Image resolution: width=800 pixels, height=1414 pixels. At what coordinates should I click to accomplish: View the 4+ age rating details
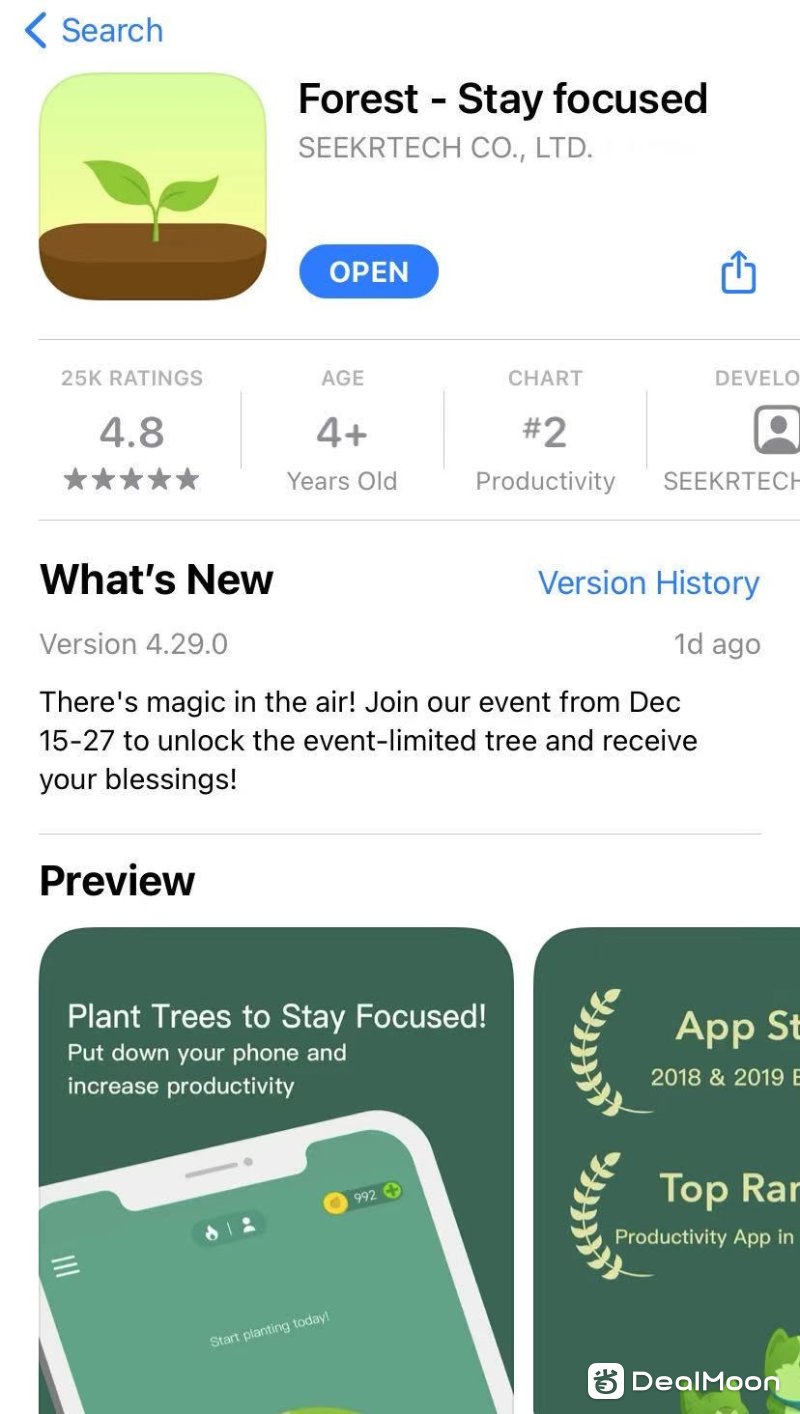click(x=342, y=432)
